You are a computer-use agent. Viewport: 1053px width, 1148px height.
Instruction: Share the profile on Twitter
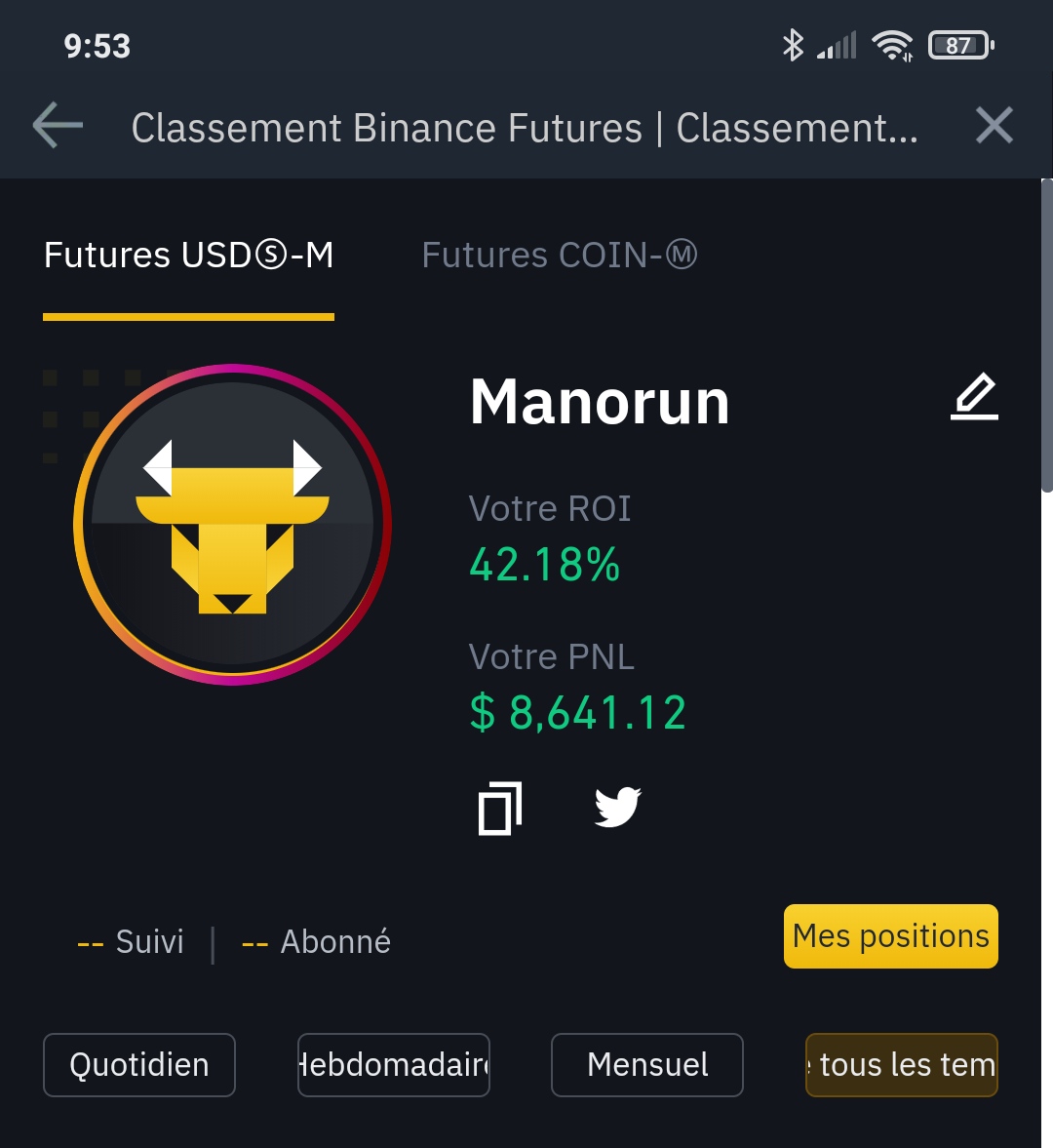click(x=617, y=807)
